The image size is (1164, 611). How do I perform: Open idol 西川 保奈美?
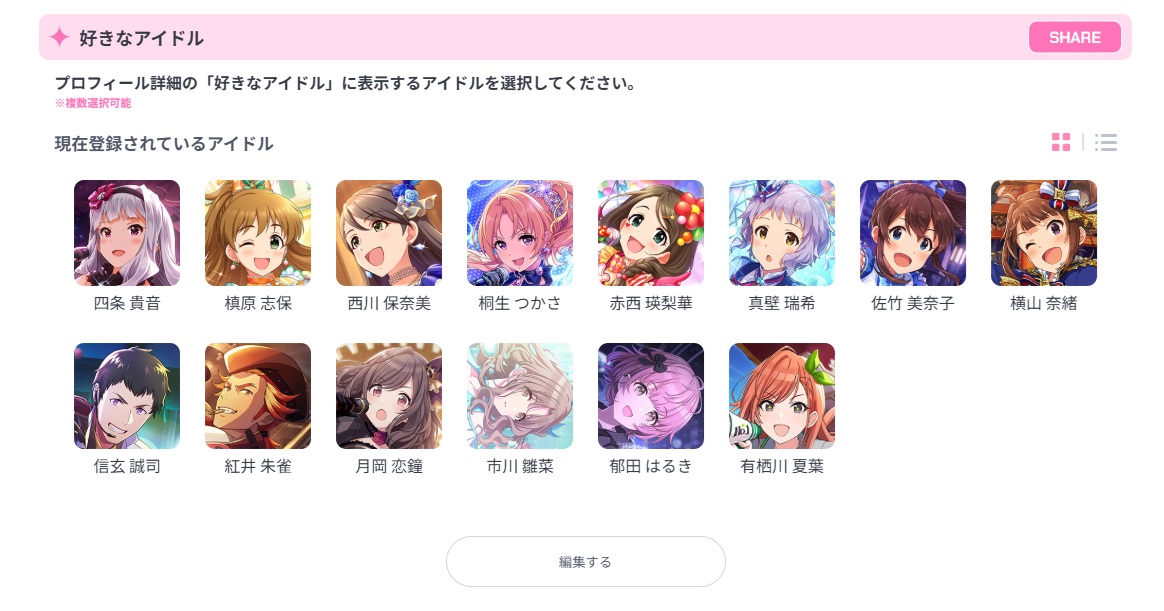coord(389,233)
